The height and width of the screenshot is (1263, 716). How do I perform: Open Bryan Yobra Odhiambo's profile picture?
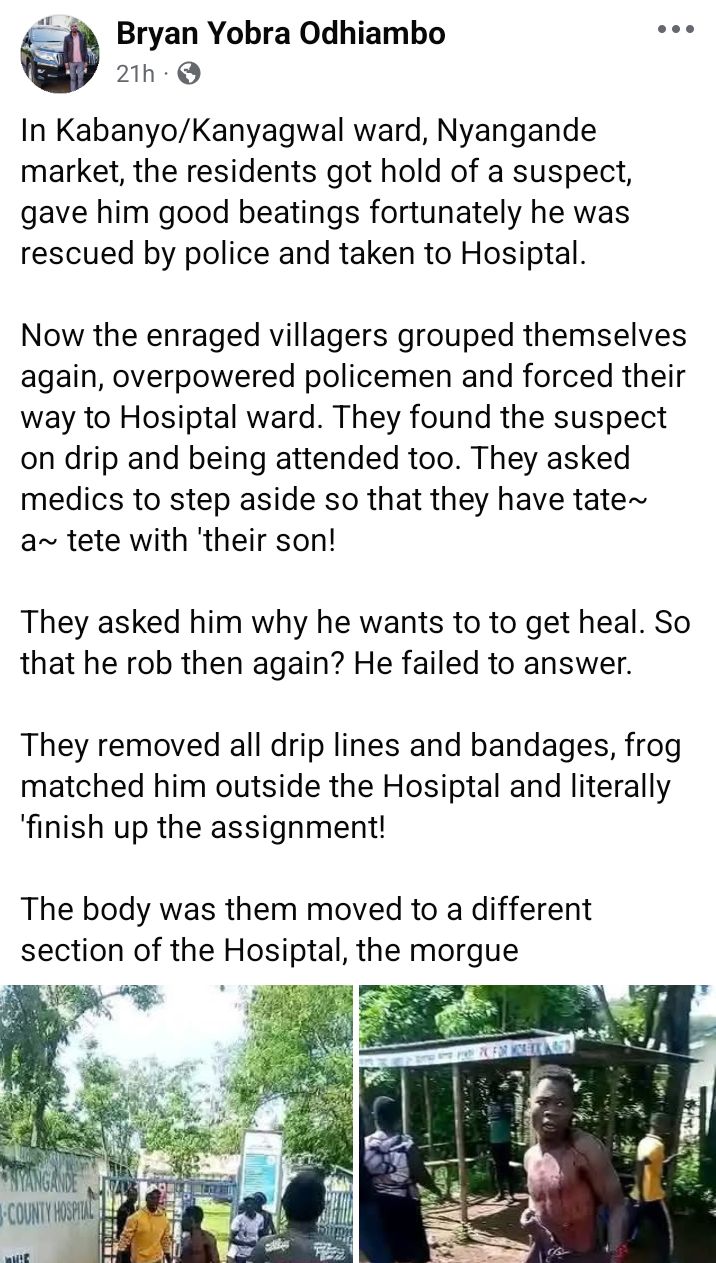pos(60,54)
